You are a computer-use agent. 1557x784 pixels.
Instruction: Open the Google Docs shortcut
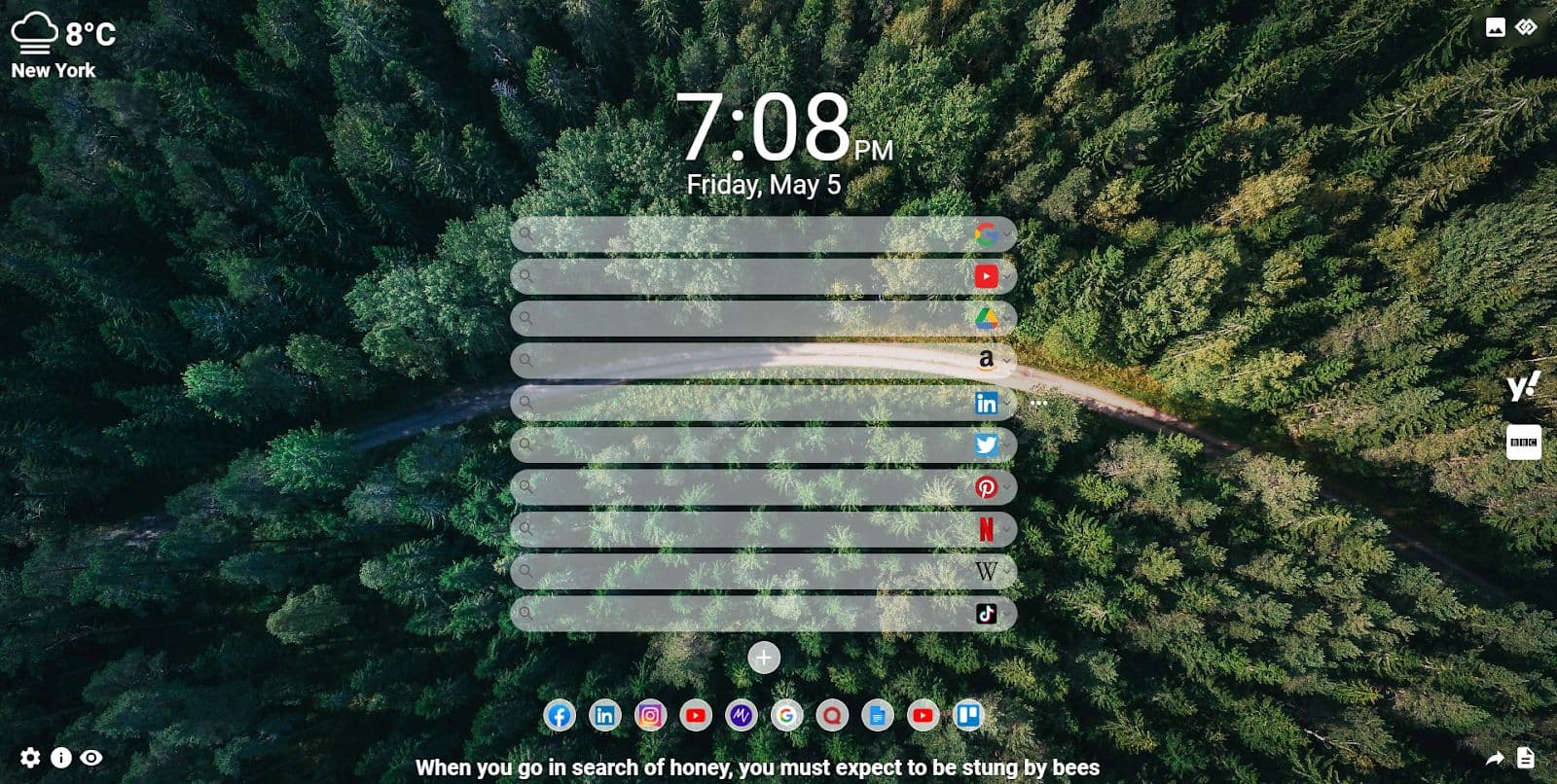tap(877, 717)
